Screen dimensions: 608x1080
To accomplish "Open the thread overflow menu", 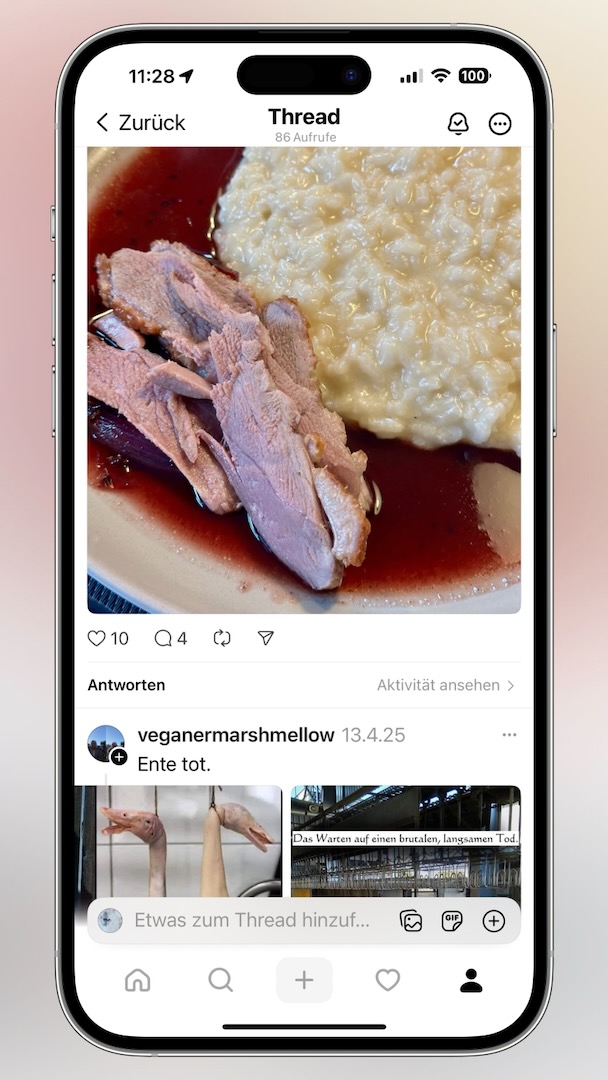I will pos(500,123).
